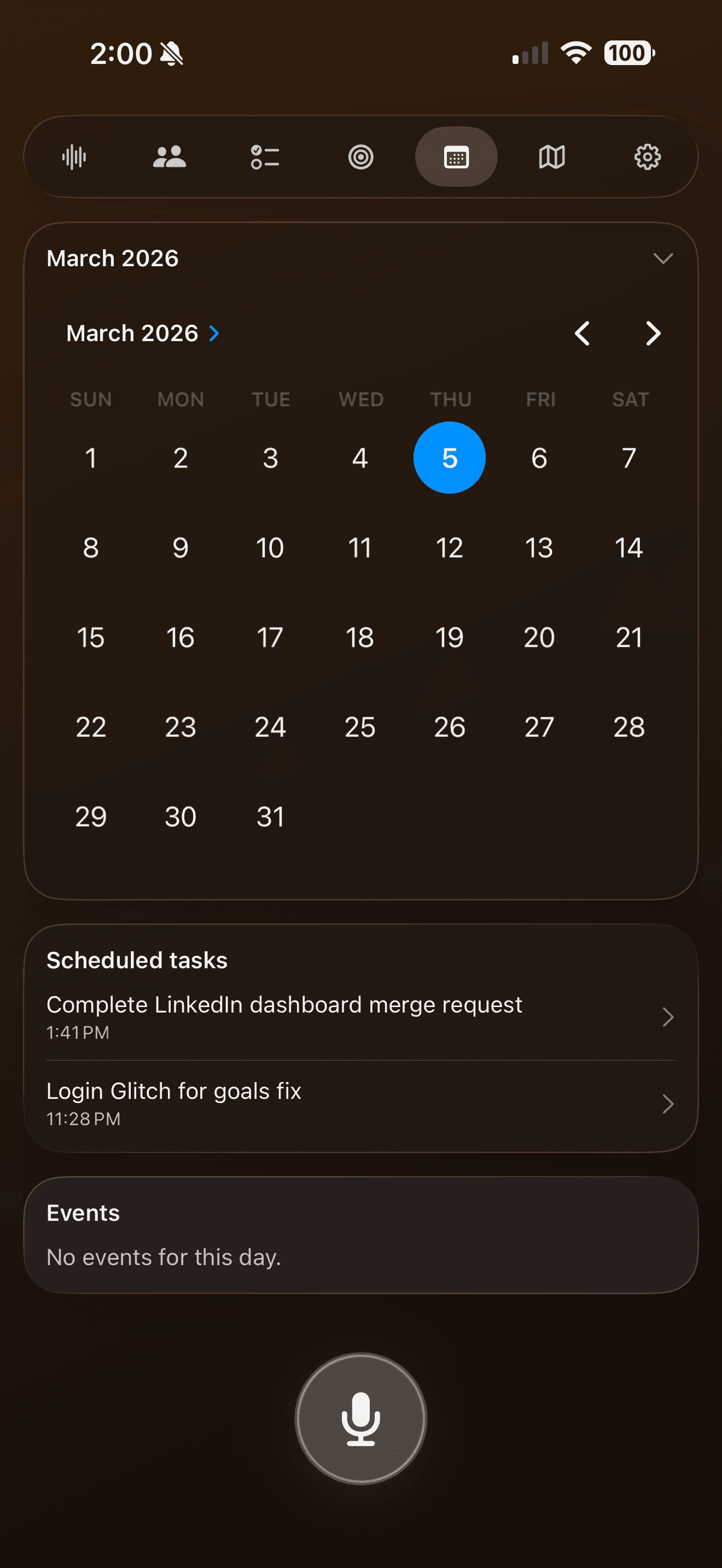Tap the microphone button
The height and width of the screenshot is (1568, 722).
click(x=360, y=1418)
